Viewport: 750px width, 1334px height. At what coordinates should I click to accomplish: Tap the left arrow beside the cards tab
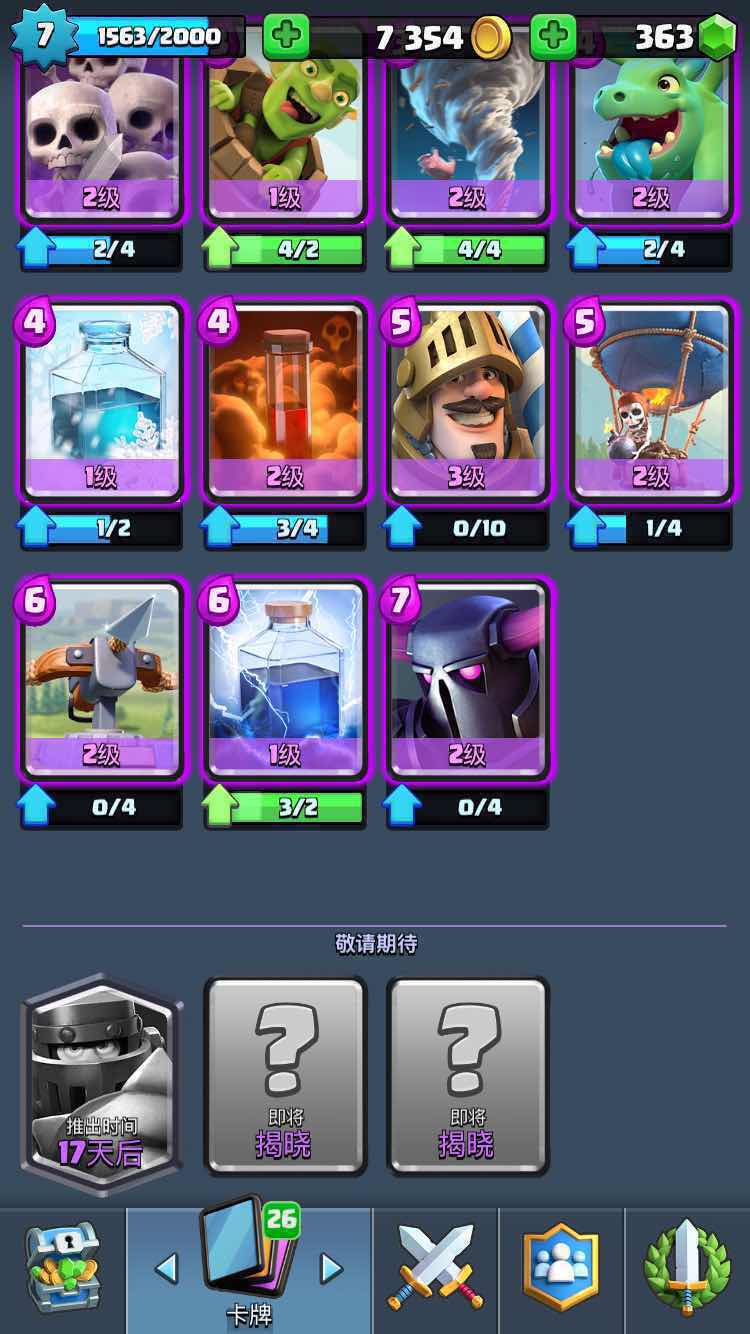[x=167, y=1268]
